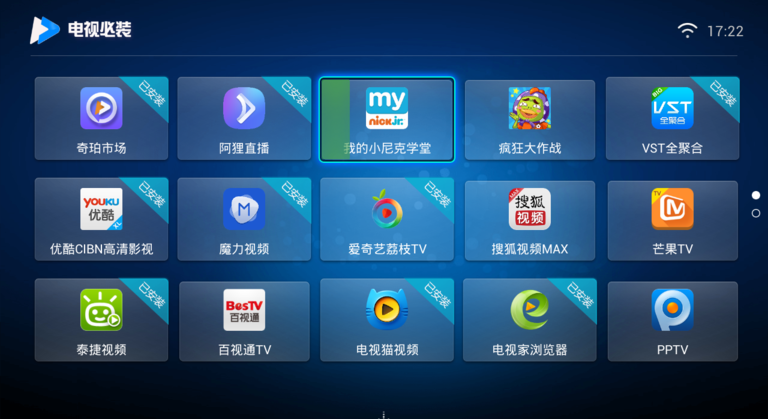Select 优酷CIBN高清影视 tile
Image resolution: width=768 pixels, height=419 pixels.
(x=101, y=219)
